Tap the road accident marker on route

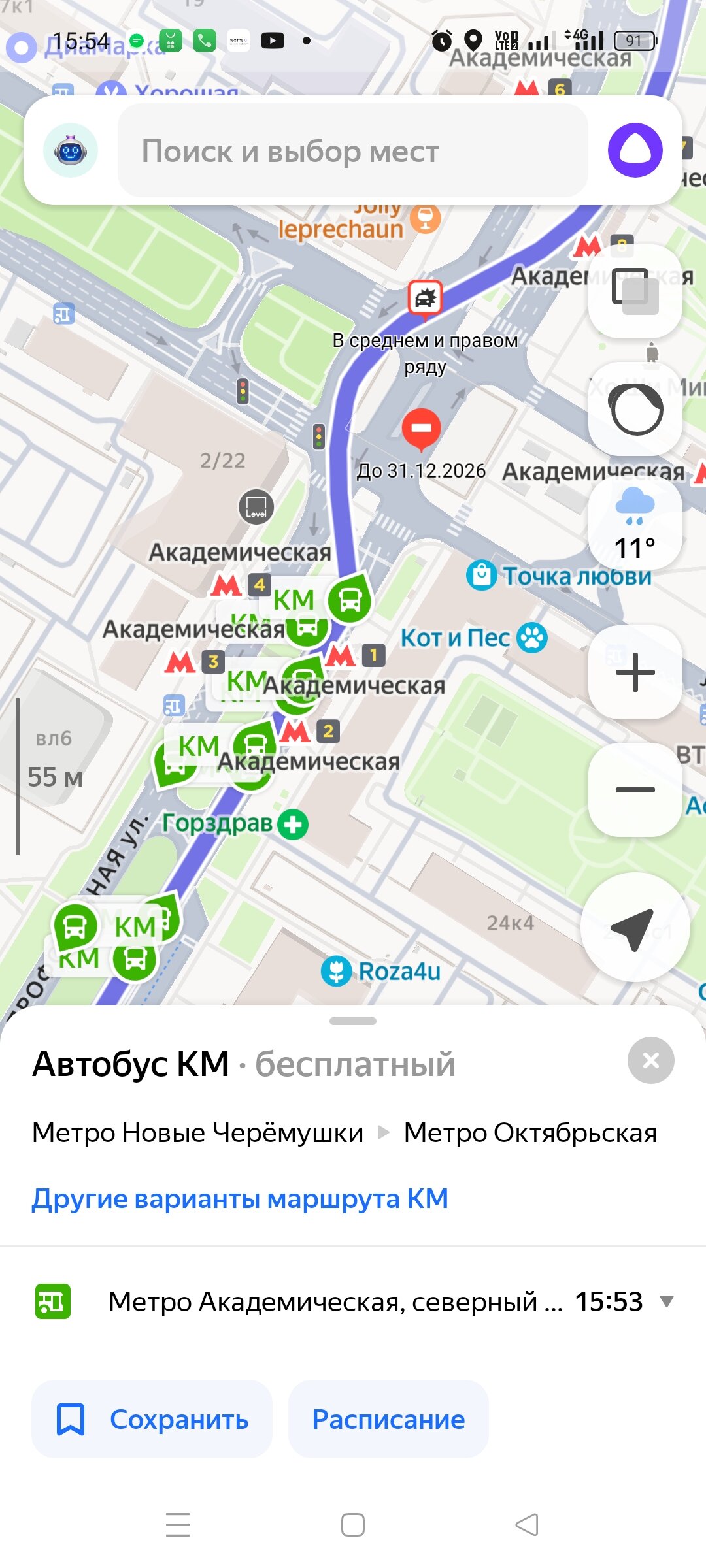pyautogui.click(x=426, y=299)
